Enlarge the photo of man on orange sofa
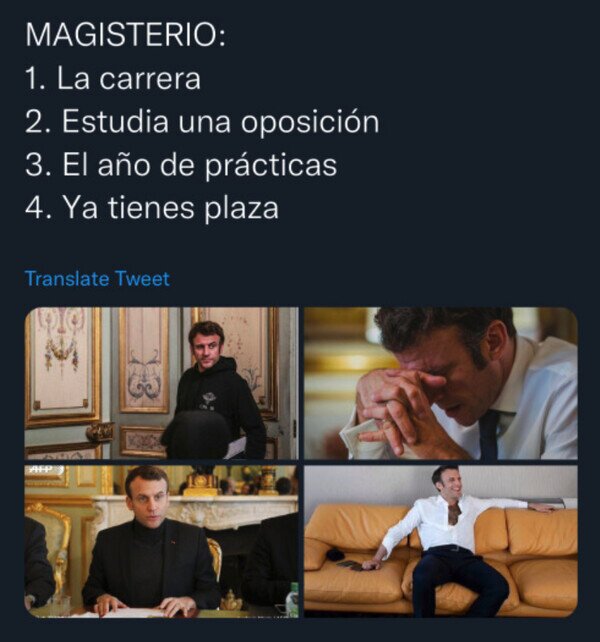The width and height of the screenshot is (600, 642). [x=441, y=541]
